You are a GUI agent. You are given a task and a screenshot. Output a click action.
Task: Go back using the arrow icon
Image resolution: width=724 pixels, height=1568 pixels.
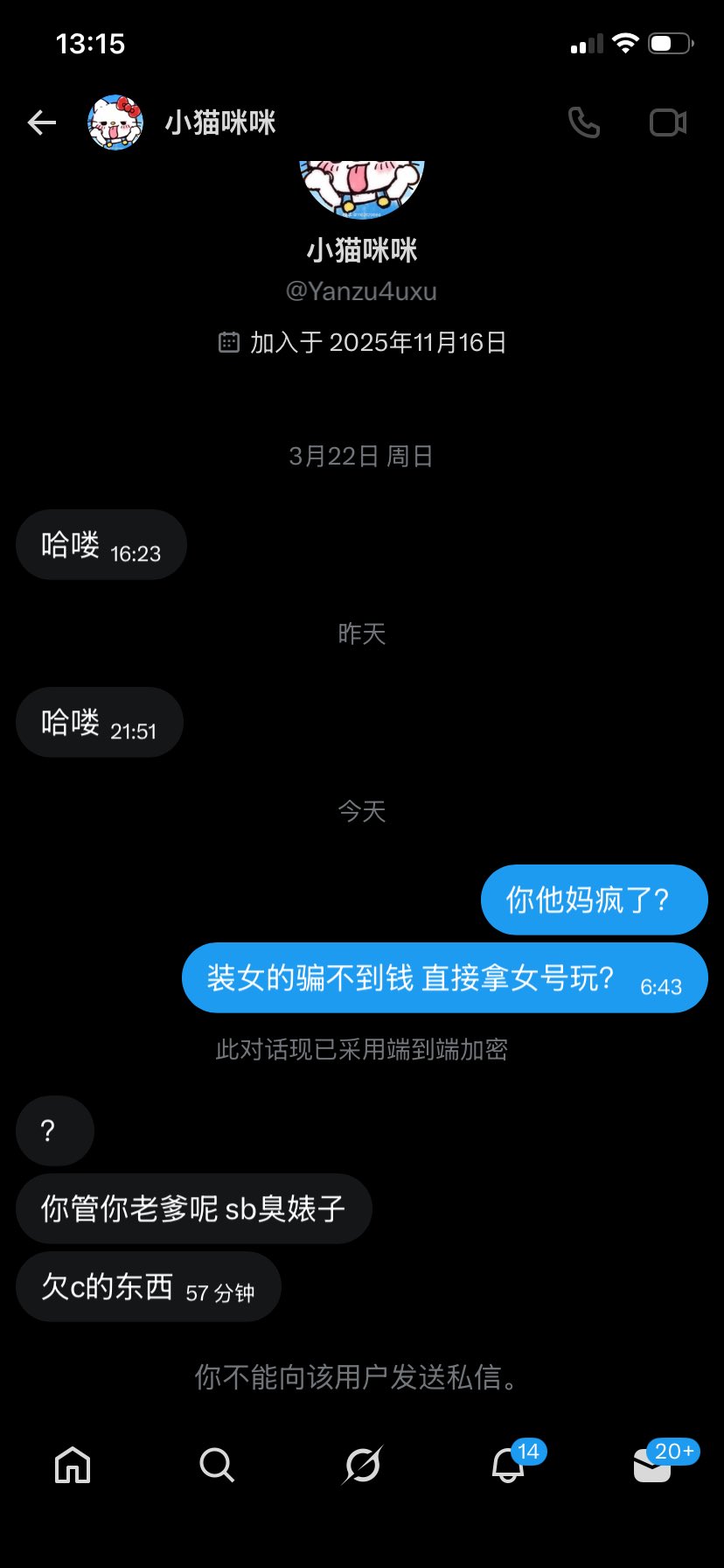42,122
